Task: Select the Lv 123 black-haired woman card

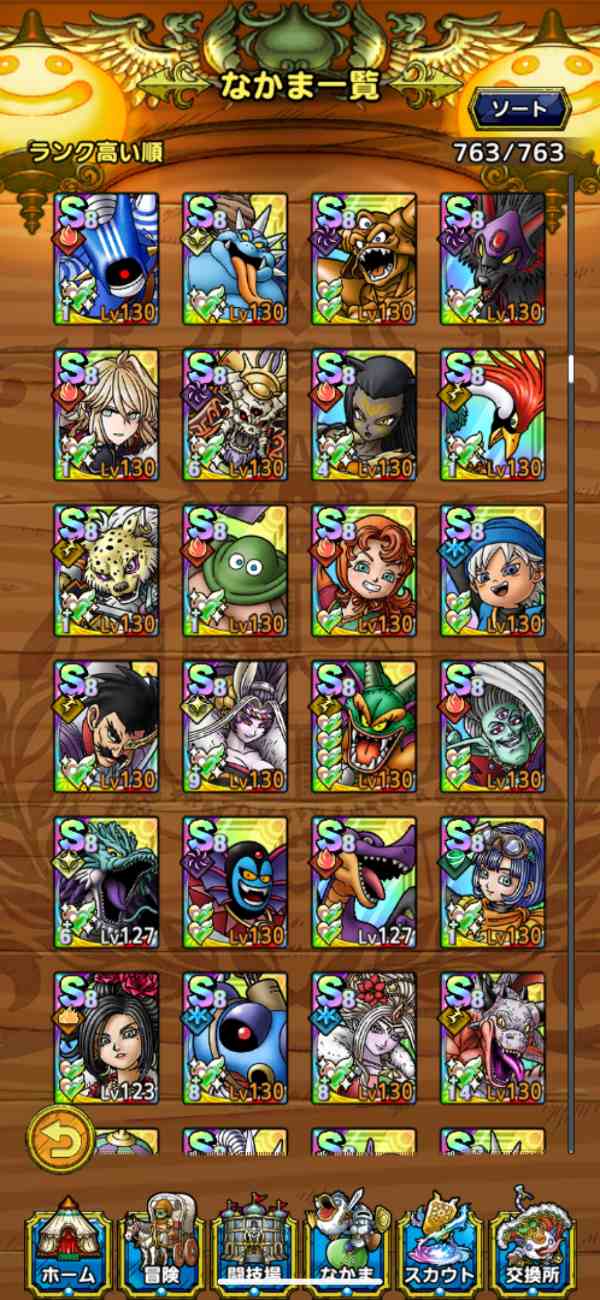Action: click(x=106, y=1038)
